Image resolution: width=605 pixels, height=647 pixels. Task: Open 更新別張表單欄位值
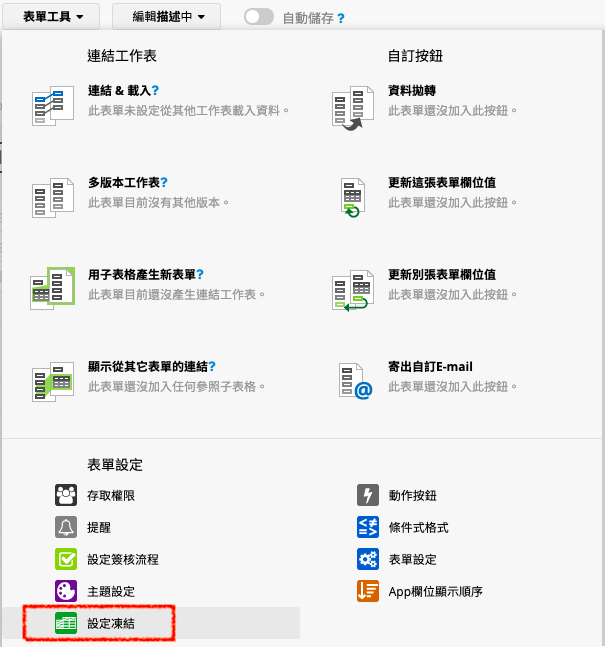[x=442, y=275]
